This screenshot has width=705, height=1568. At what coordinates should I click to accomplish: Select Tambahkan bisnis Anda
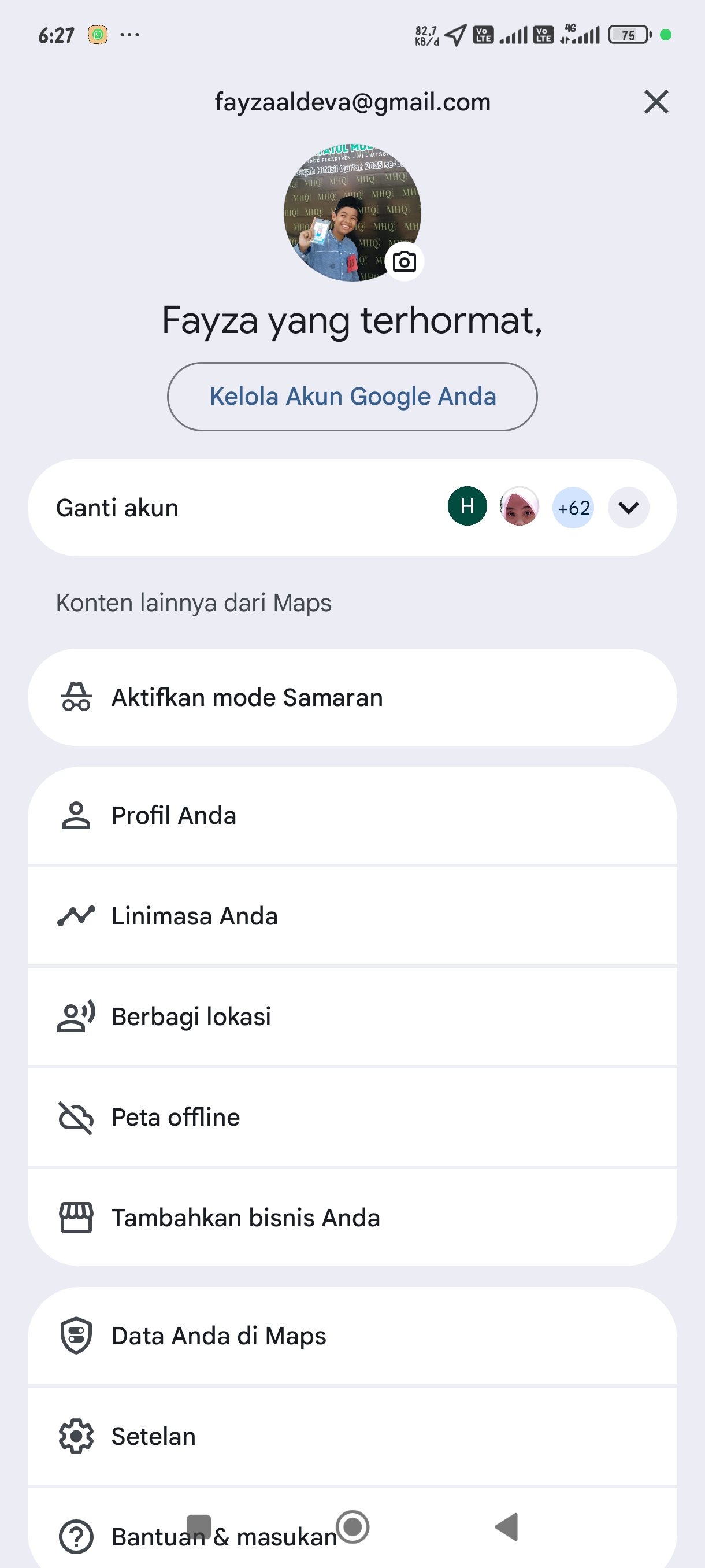[x=352, y=1218]
